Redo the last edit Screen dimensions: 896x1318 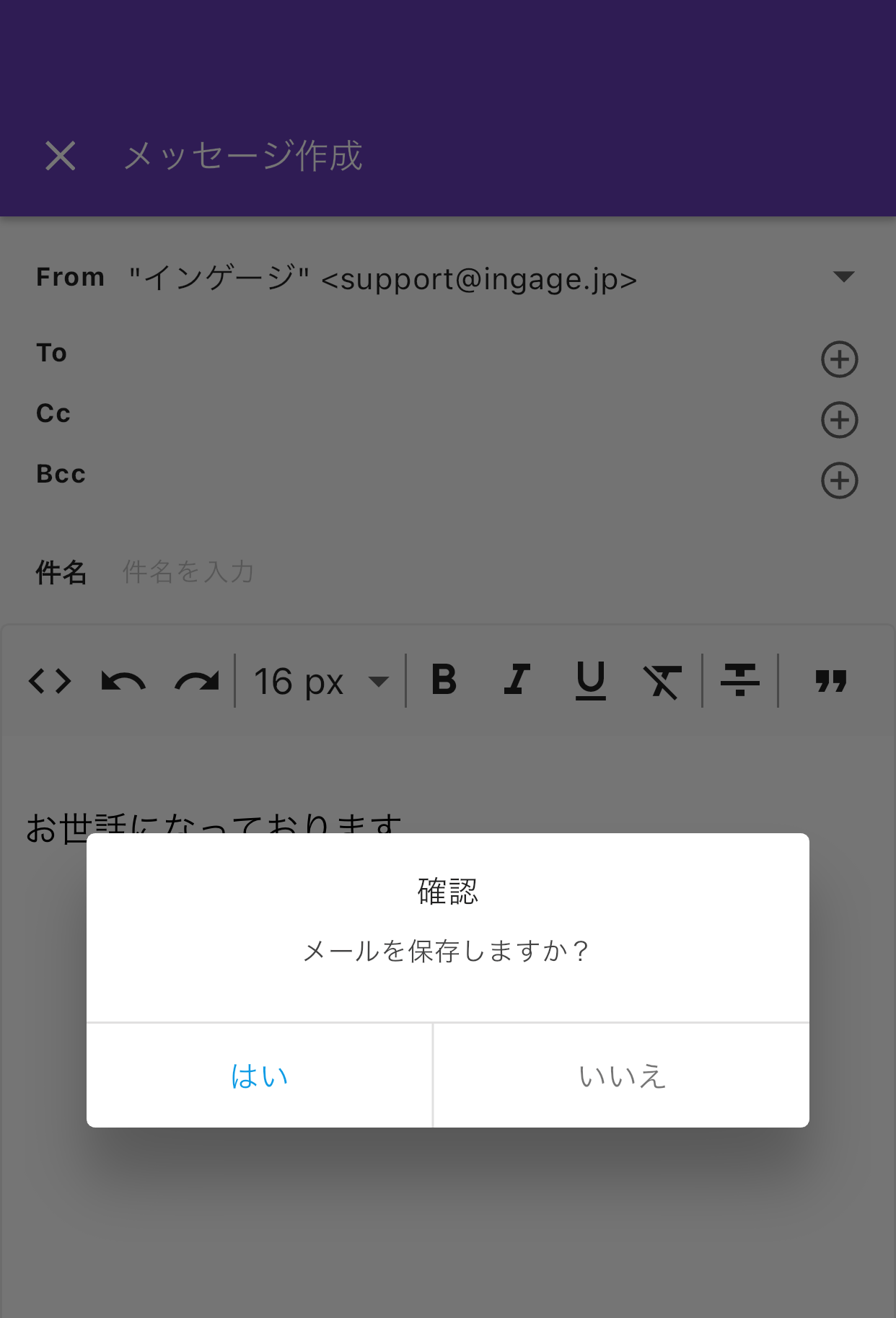[197, 681]
